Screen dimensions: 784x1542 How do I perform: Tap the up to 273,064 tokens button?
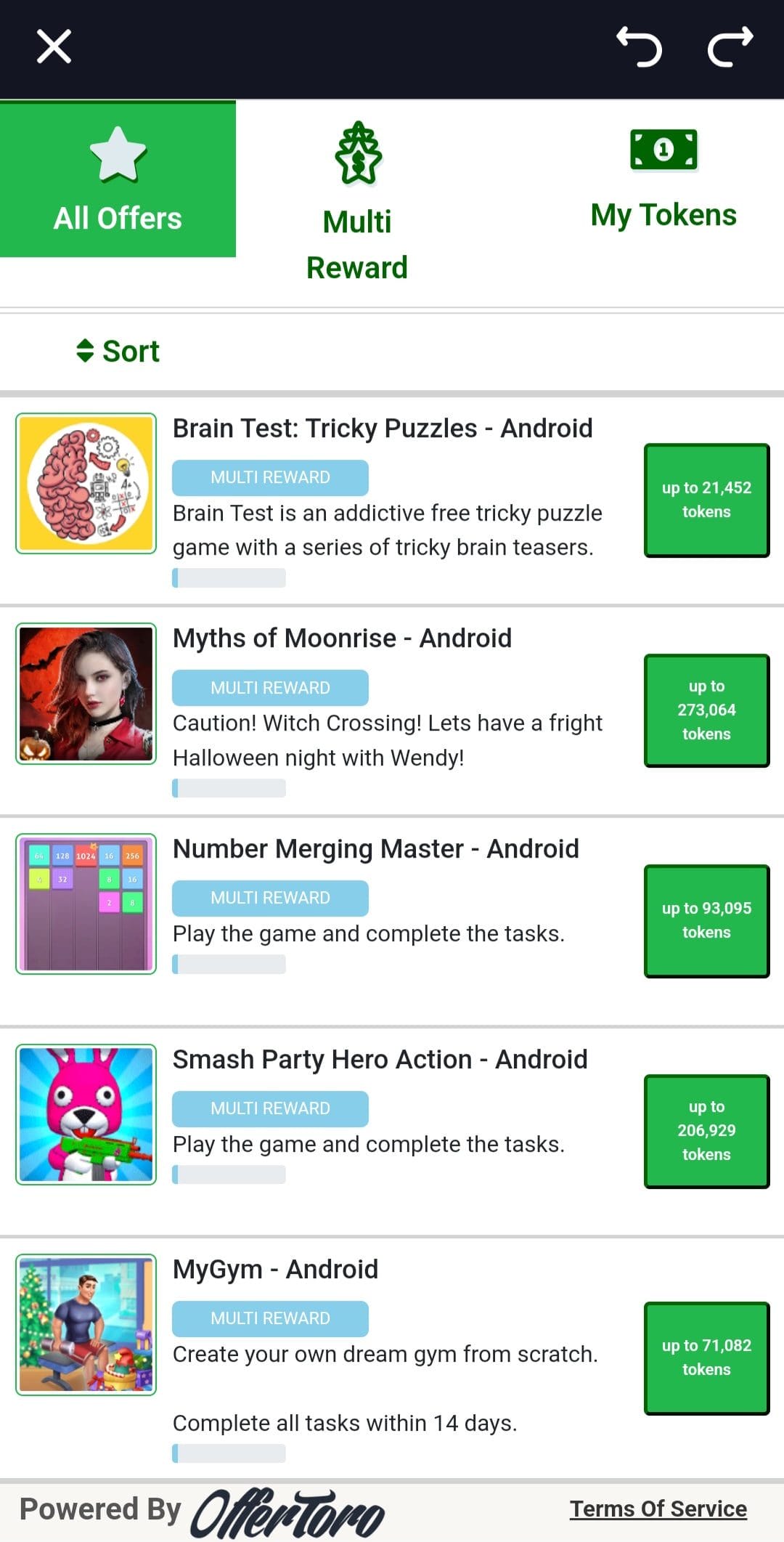pyautogui.click(x=706, y=710)
